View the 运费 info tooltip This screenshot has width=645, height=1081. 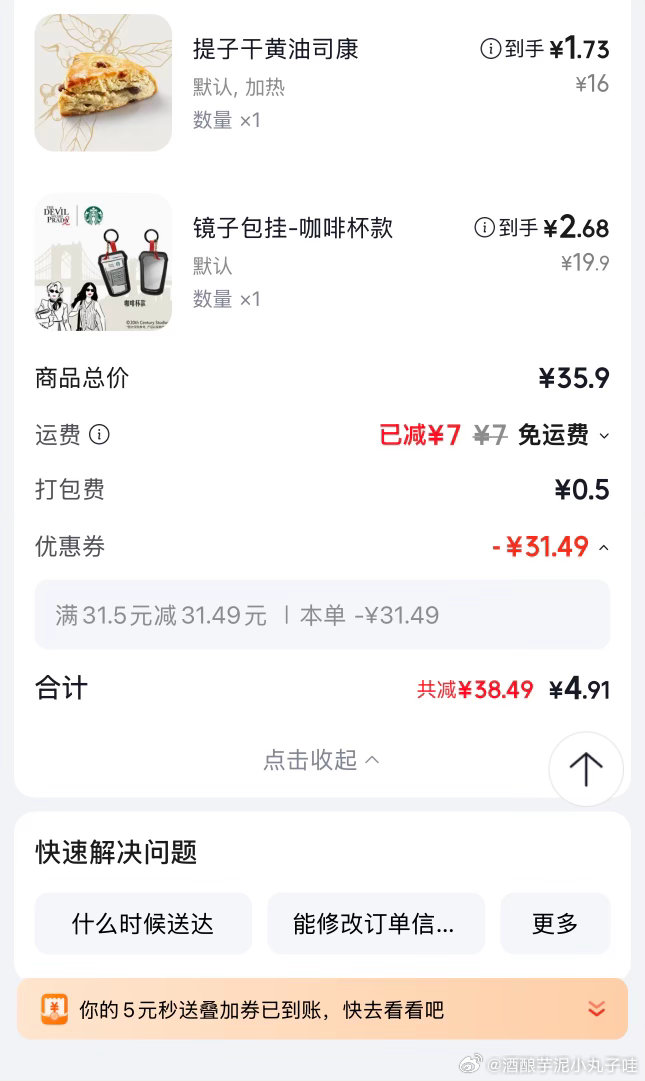click(99, 434)
